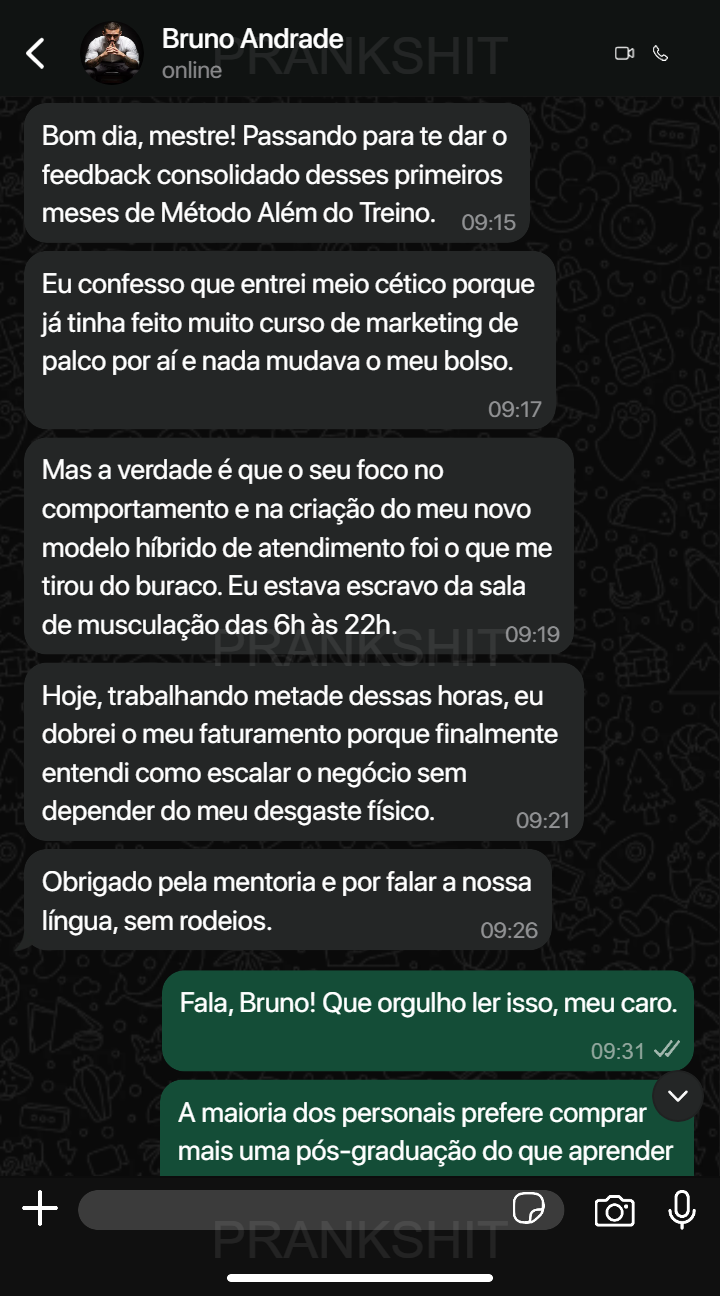Screen dimensions: 720x1296
Task: Launch the camera from the chat
Action: (614, 1210)
